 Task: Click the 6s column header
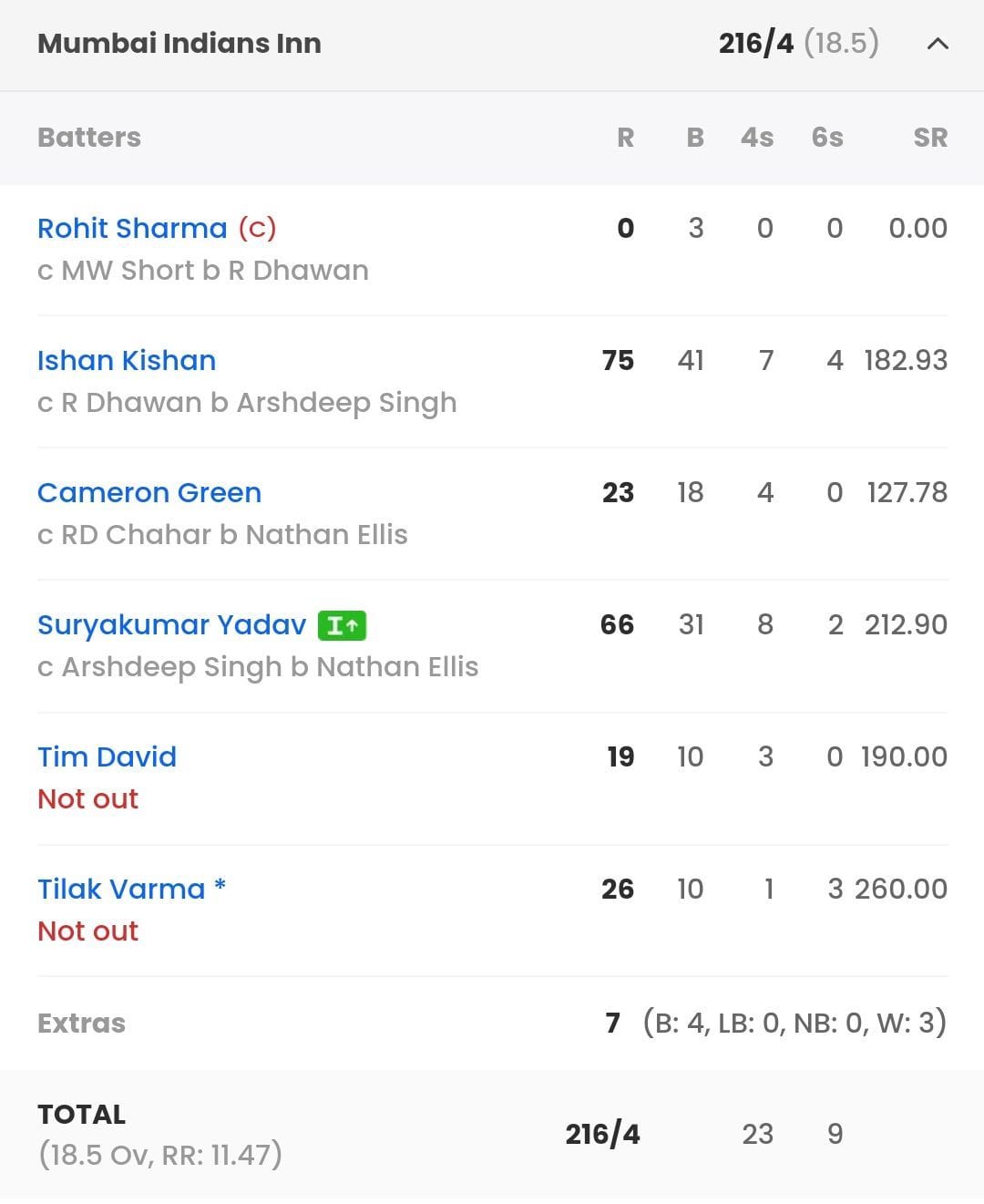coord(825,138)
